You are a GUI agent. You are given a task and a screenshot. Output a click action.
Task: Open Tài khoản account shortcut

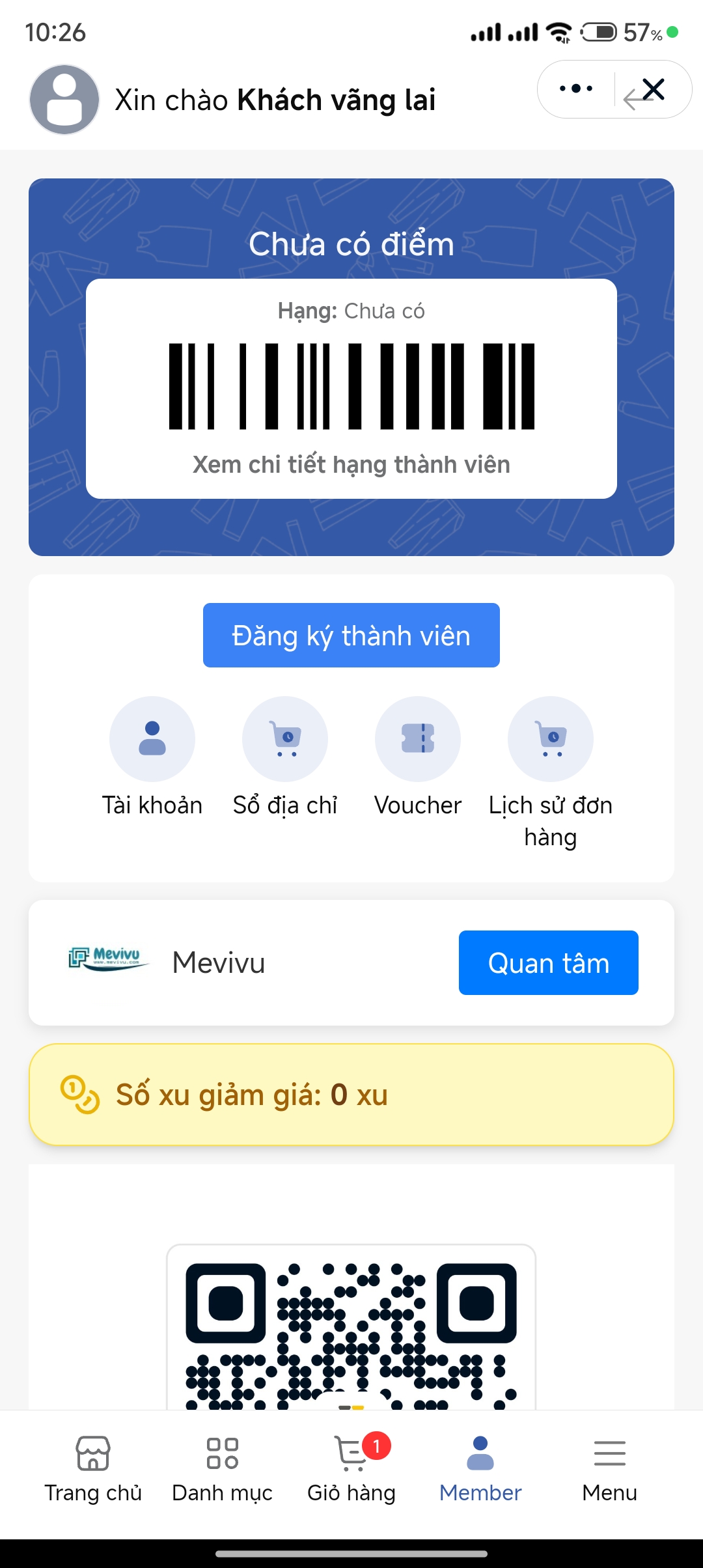[152, 740]
